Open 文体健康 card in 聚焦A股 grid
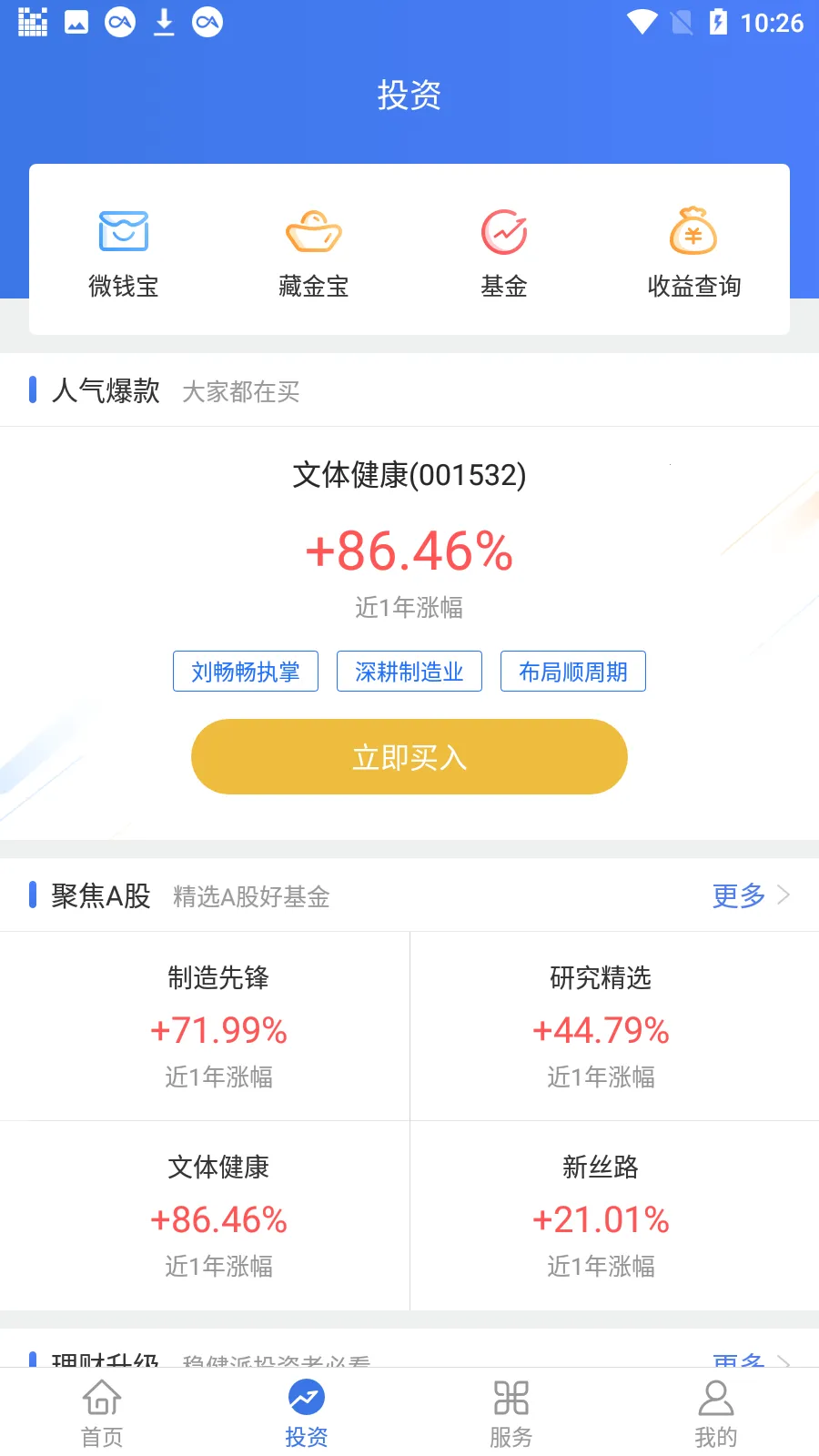Screen dimensions: 819x1456 pyautogui.click(x=218, y=1215)
